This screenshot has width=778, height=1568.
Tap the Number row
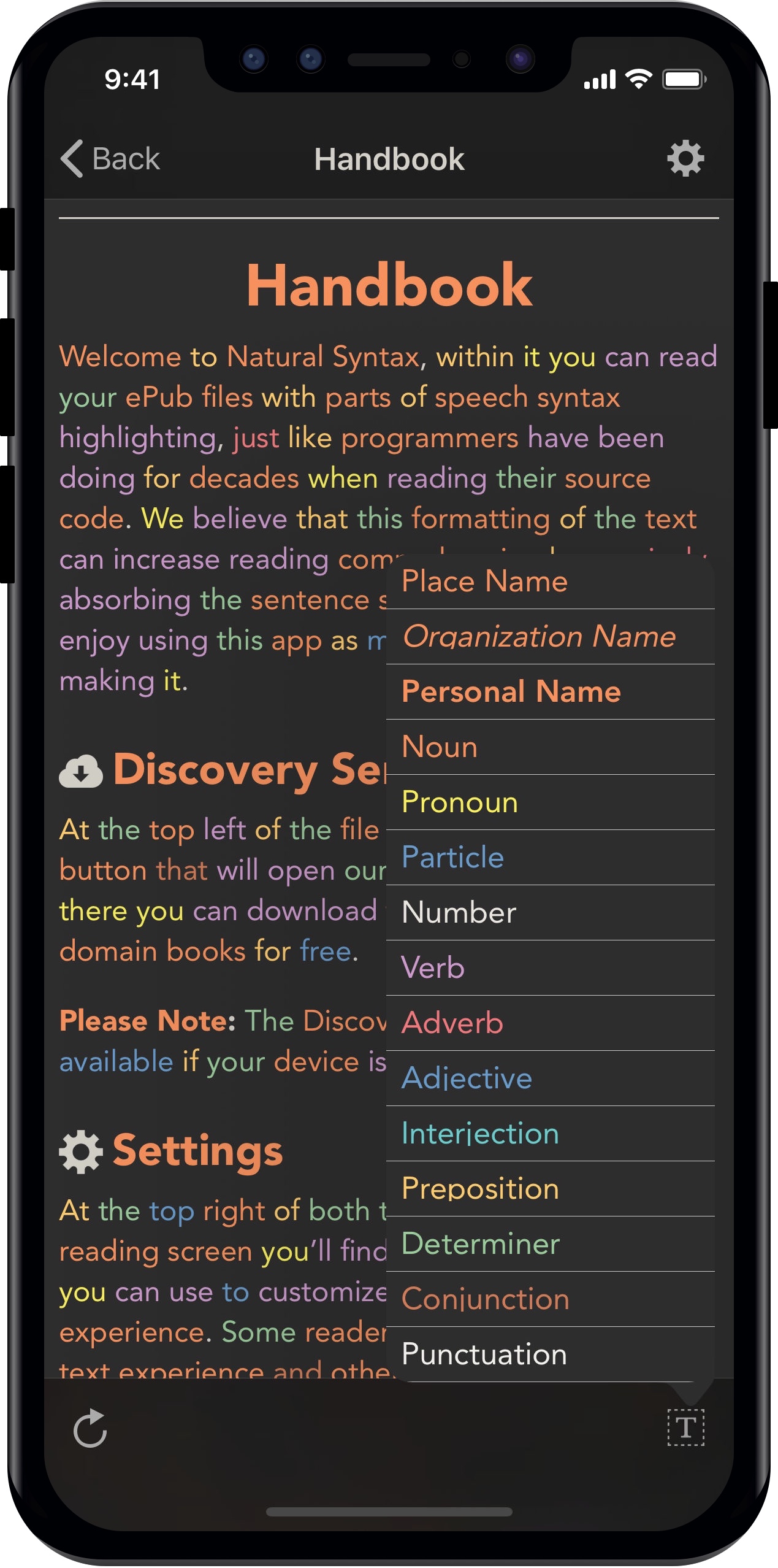[x=549, y=913]
